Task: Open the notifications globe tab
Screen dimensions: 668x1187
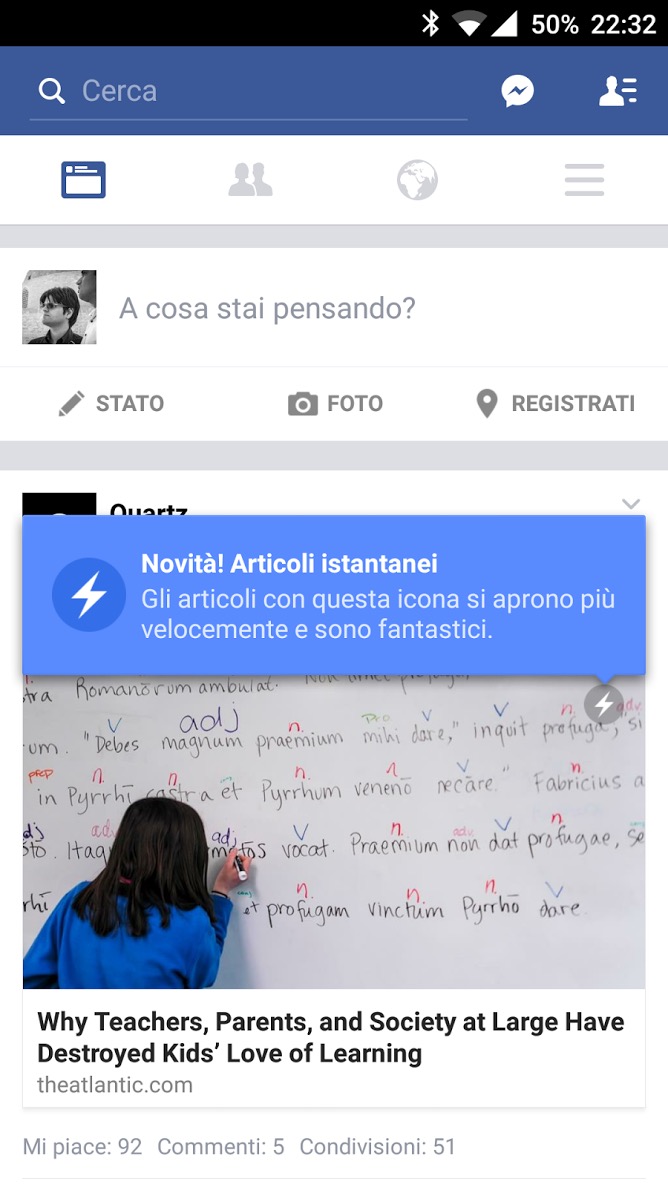Action: [x=417, y=181]
